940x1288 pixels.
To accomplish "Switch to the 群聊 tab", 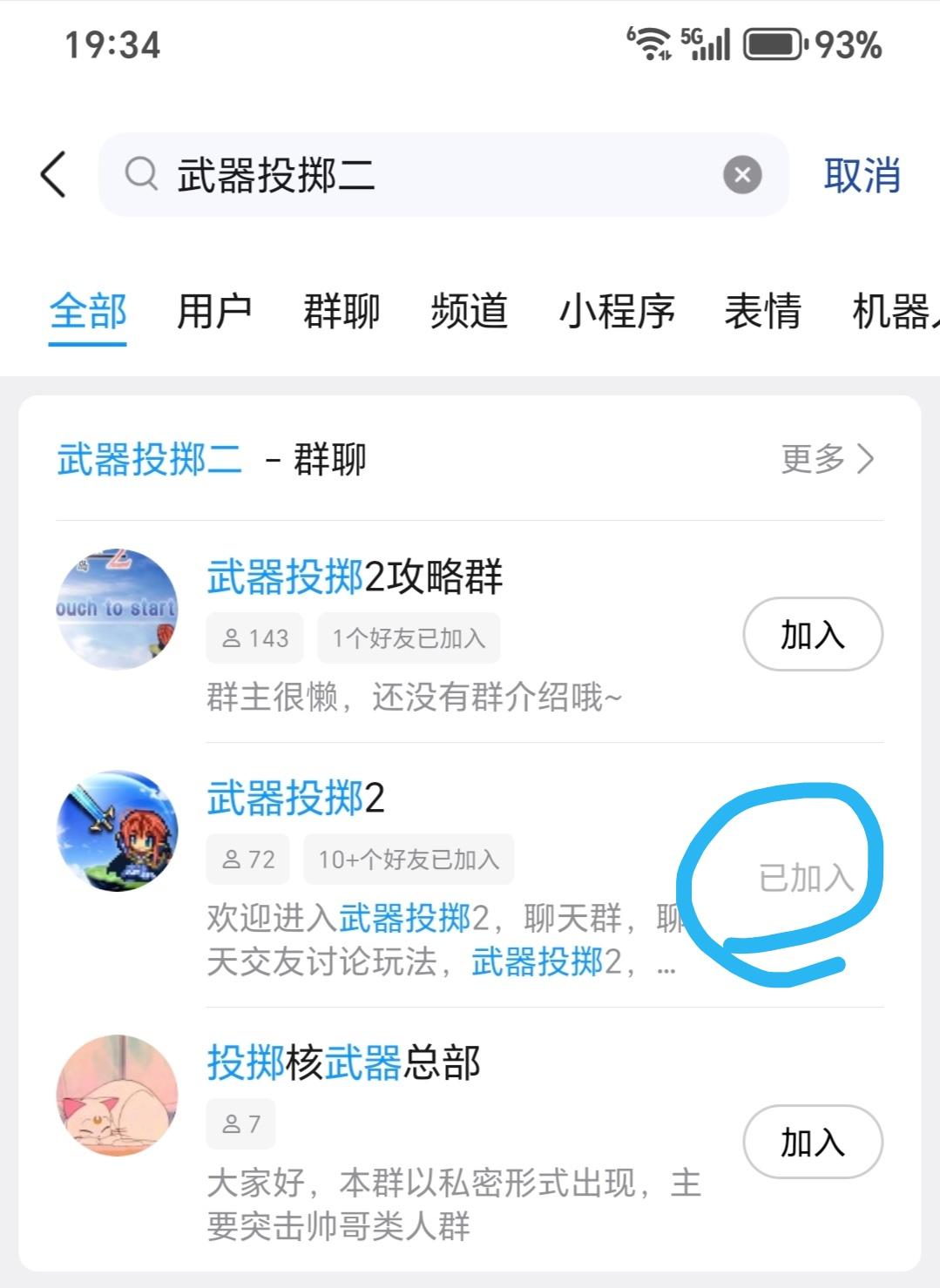I will 342,311.
